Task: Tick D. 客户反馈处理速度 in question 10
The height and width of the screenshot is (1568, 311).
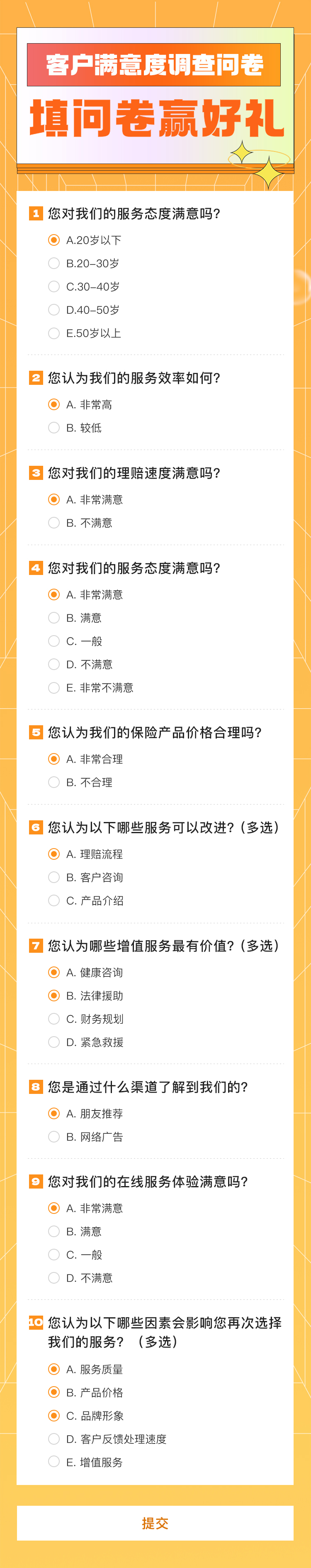Action: (54, 1438)
